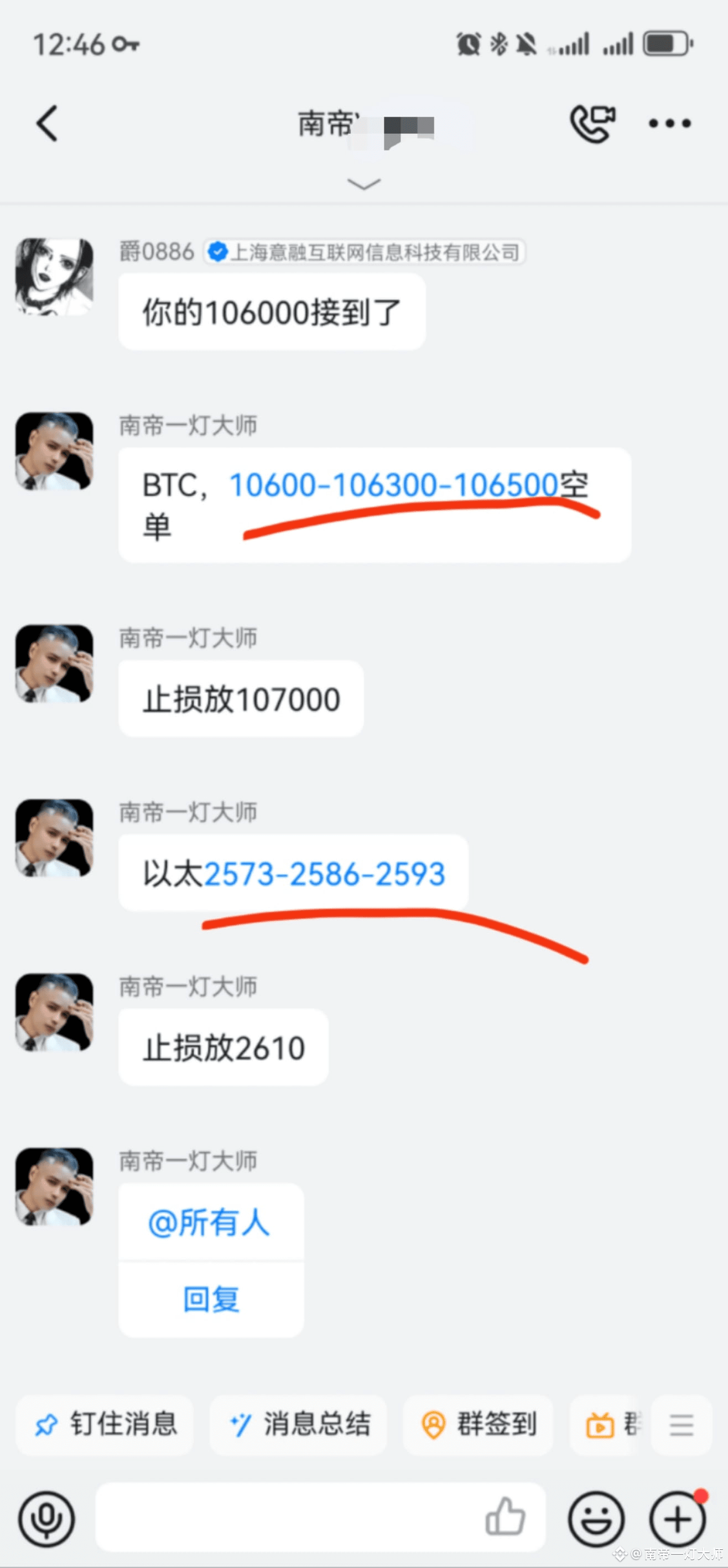Screen dimensions: 728x1568
Task: Tap the blue 10600-106300-106500 number link
Action: (x=393, y=486)
